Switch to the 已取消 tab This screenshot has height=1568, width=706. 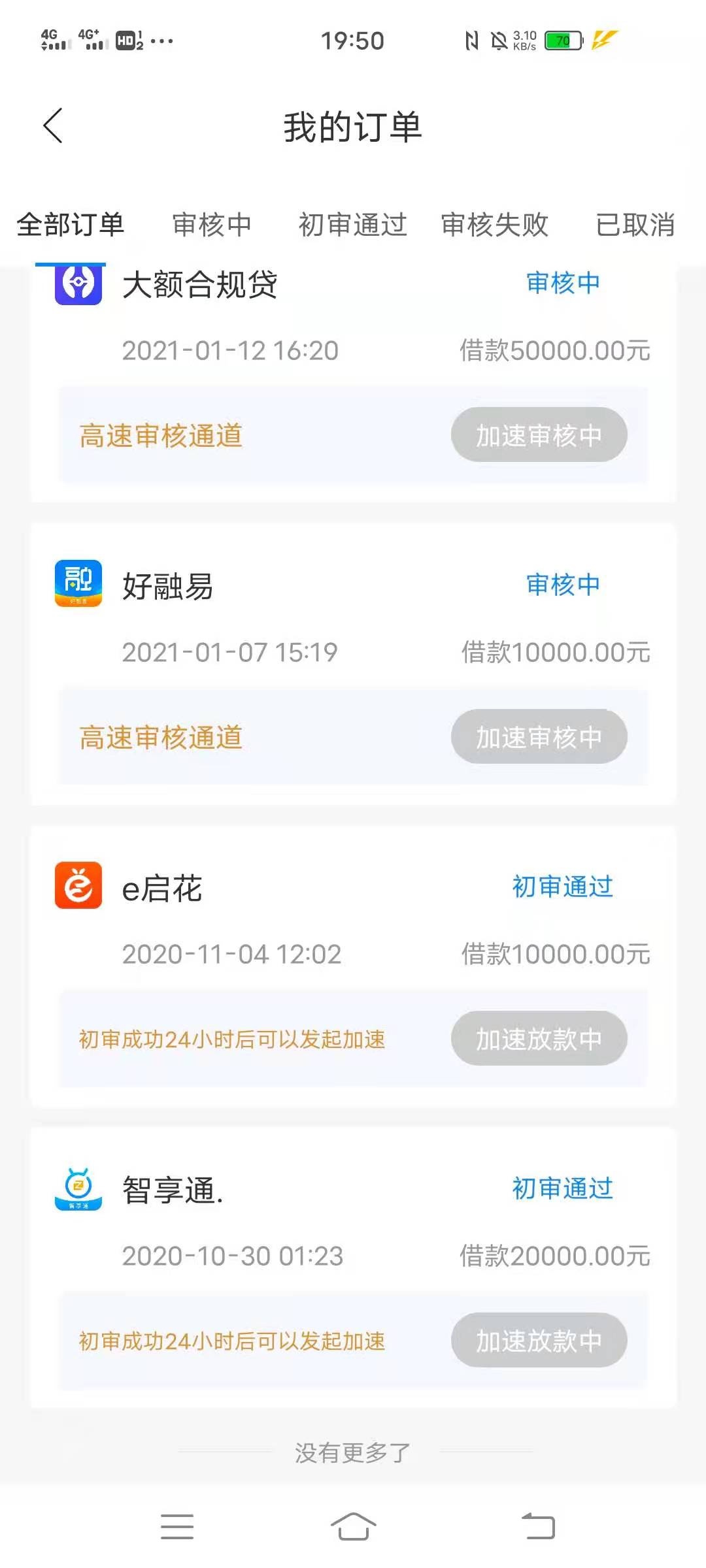pos(635,225)
